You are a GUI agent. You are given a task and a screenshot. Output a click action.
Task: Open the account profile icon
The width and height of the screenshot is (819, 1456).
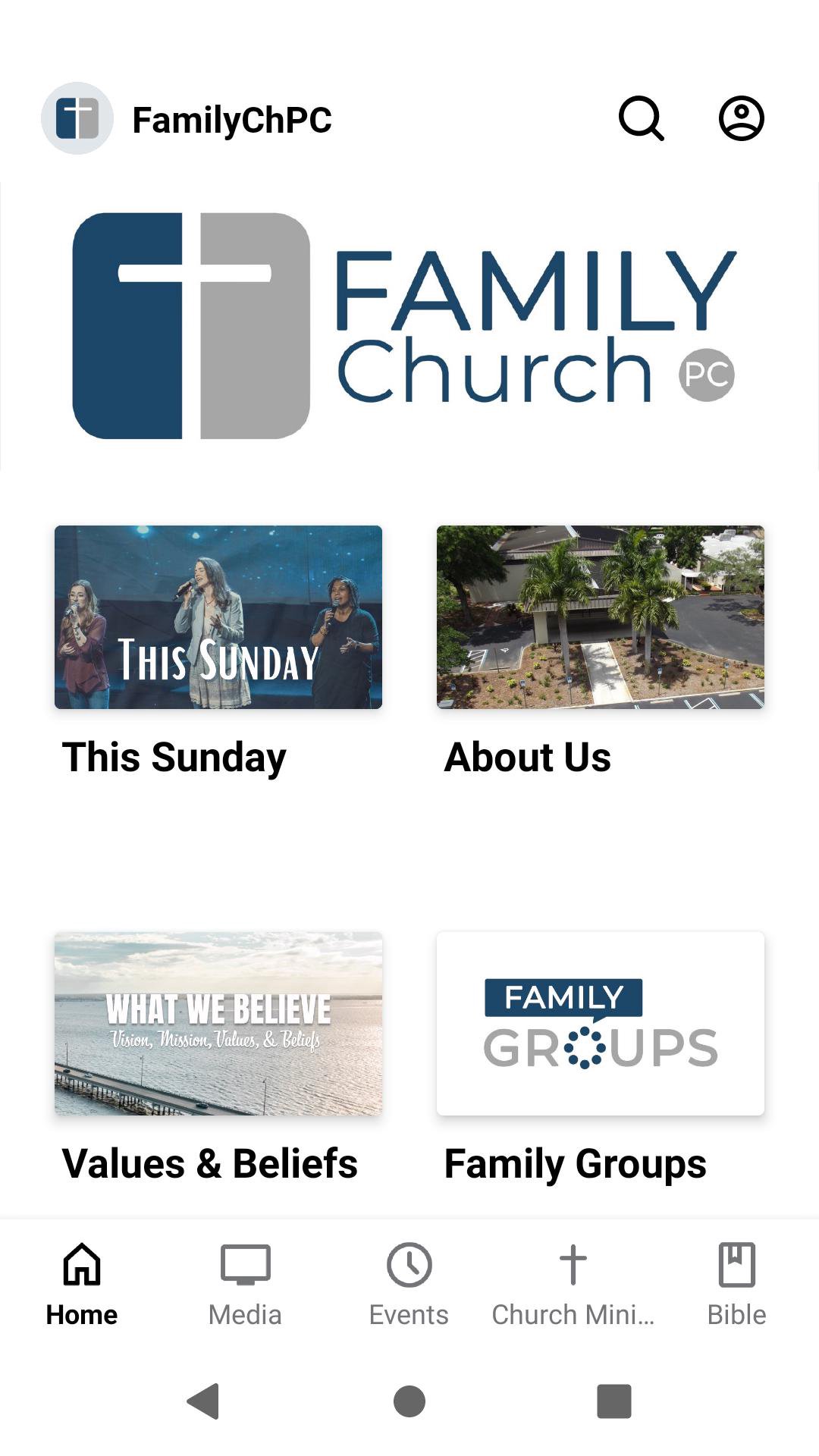[741, 118]
